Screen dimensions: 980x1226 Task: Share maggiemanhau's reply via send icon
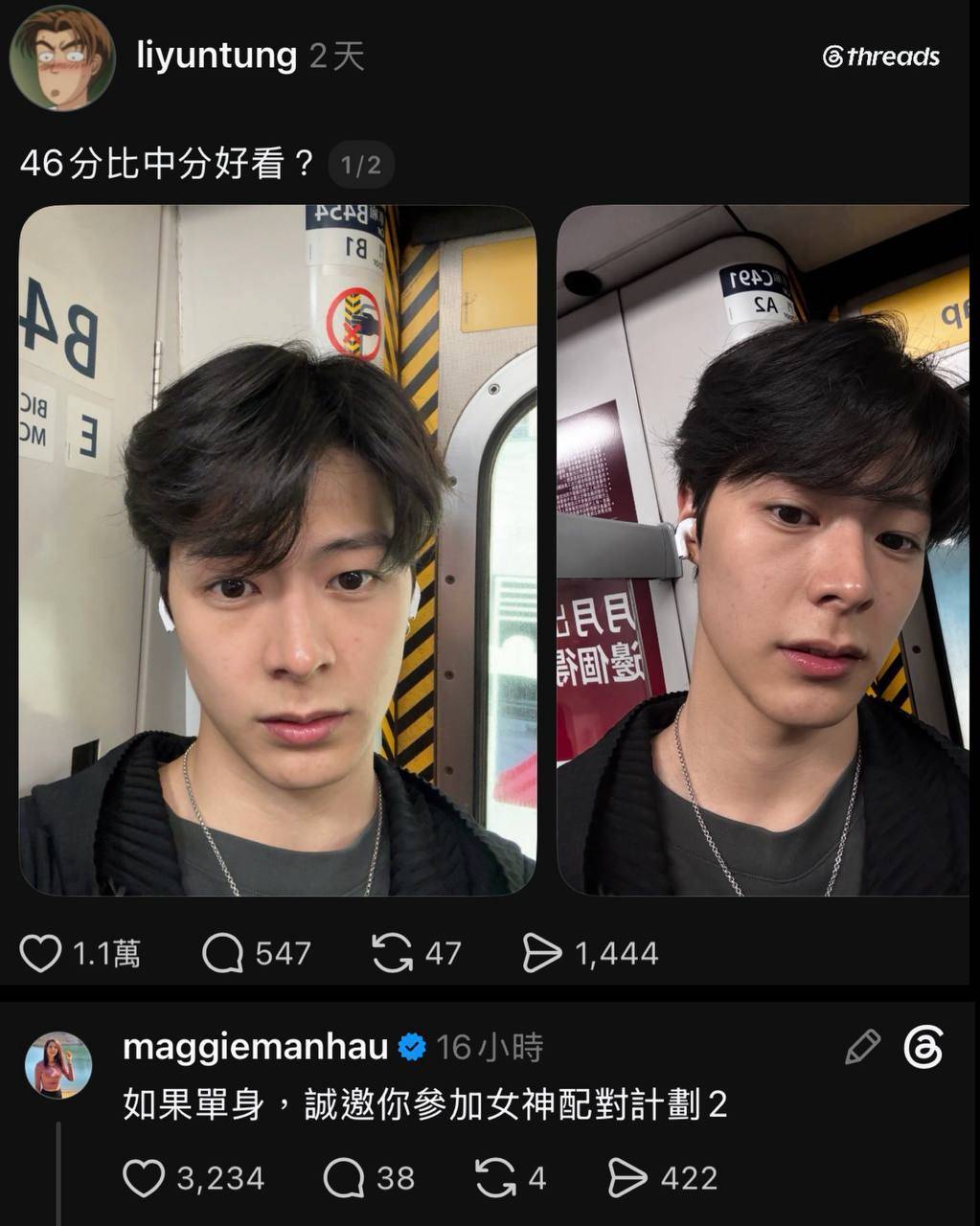(x=627, y=1178)
